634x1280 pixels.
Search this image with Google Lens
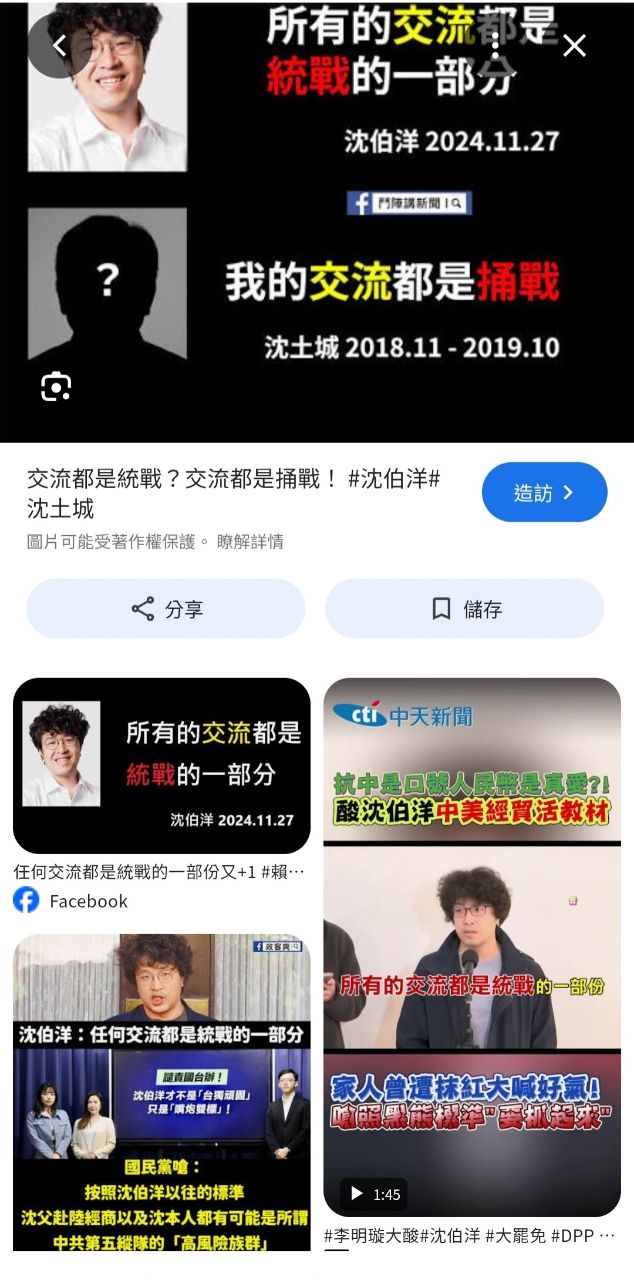tap(56, 386)
